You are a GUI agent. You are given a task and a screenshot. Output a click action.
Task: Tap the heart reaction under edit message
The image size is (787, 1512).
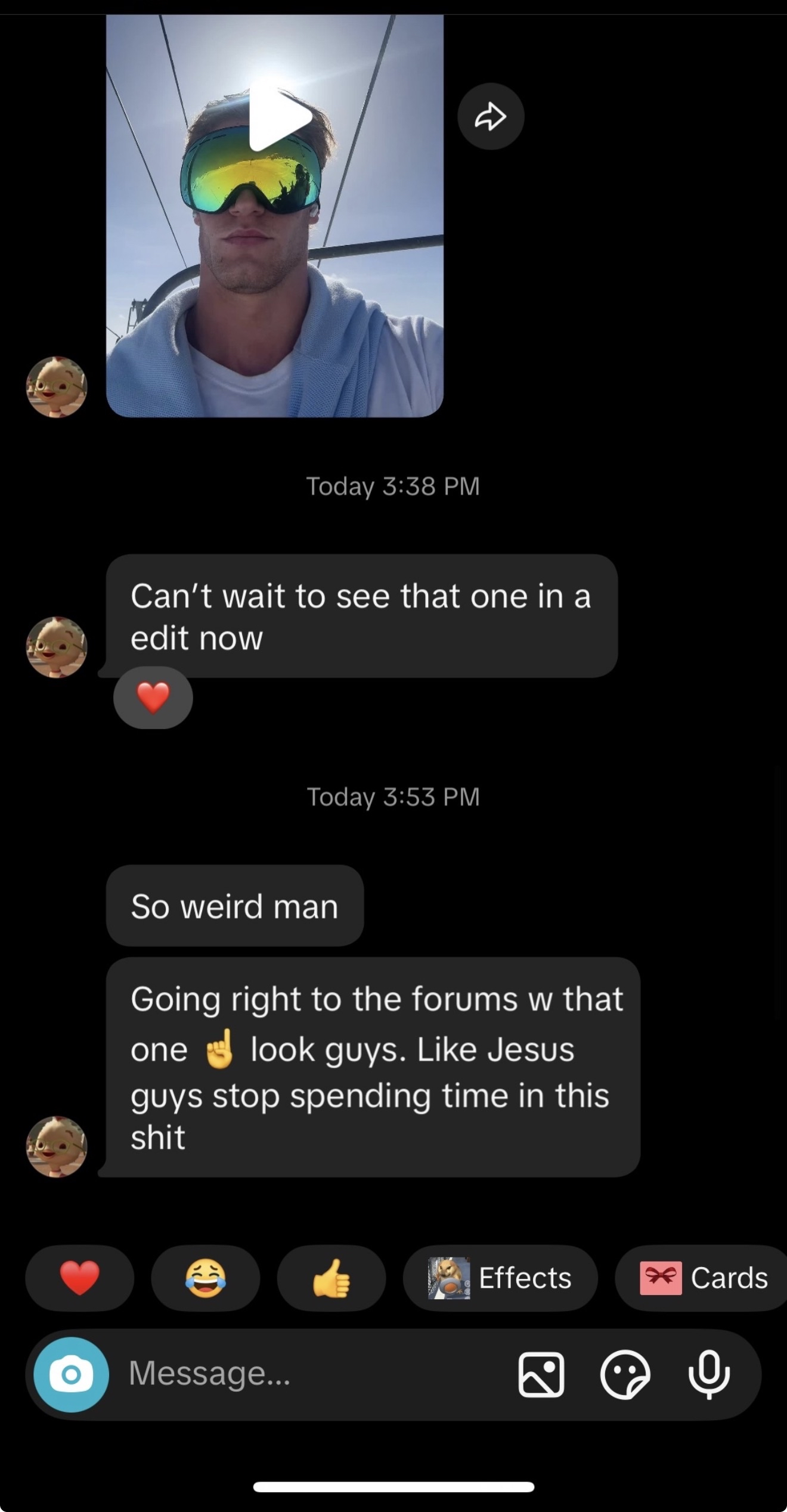153,698
